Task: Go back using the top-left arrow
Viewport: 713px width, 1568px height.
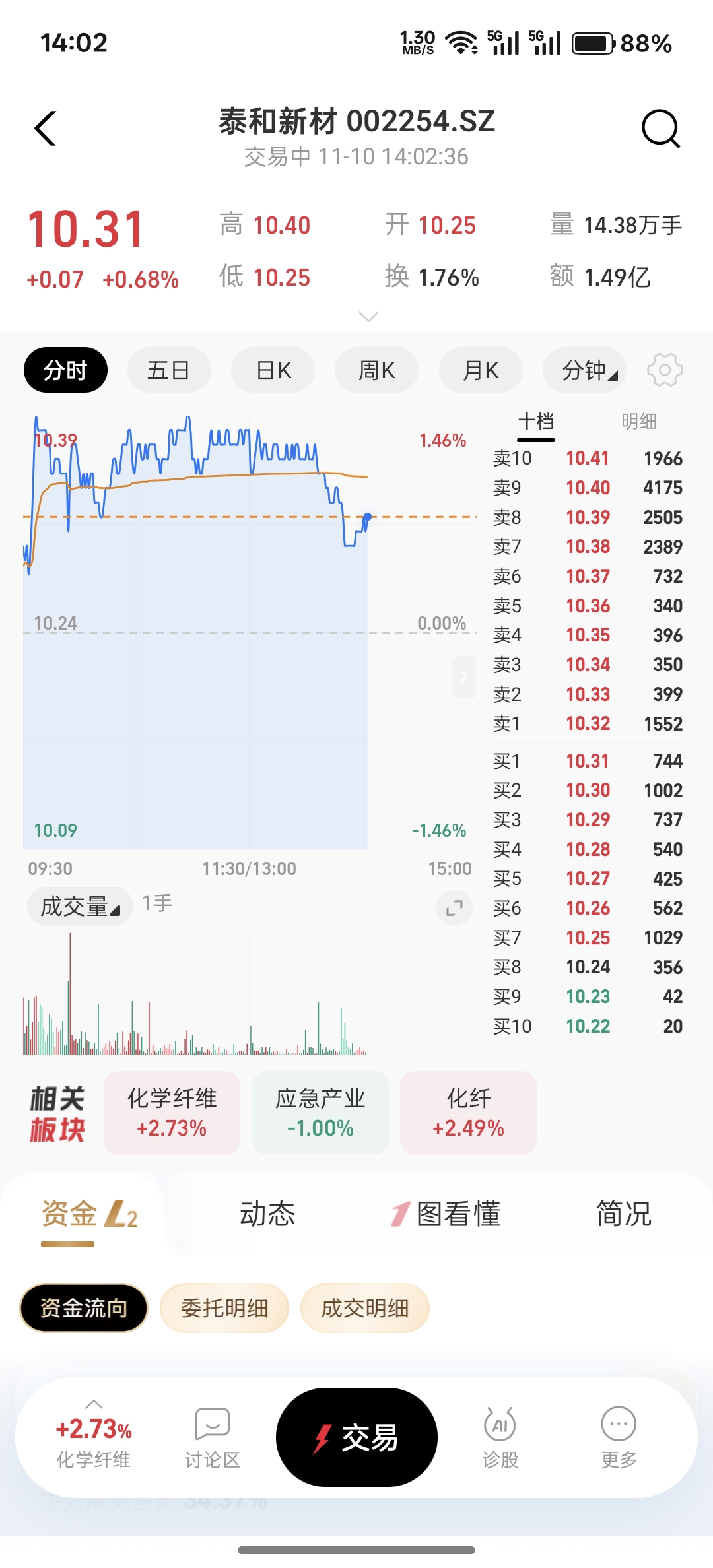Action: pyautogui.click(x=45, y=128)
